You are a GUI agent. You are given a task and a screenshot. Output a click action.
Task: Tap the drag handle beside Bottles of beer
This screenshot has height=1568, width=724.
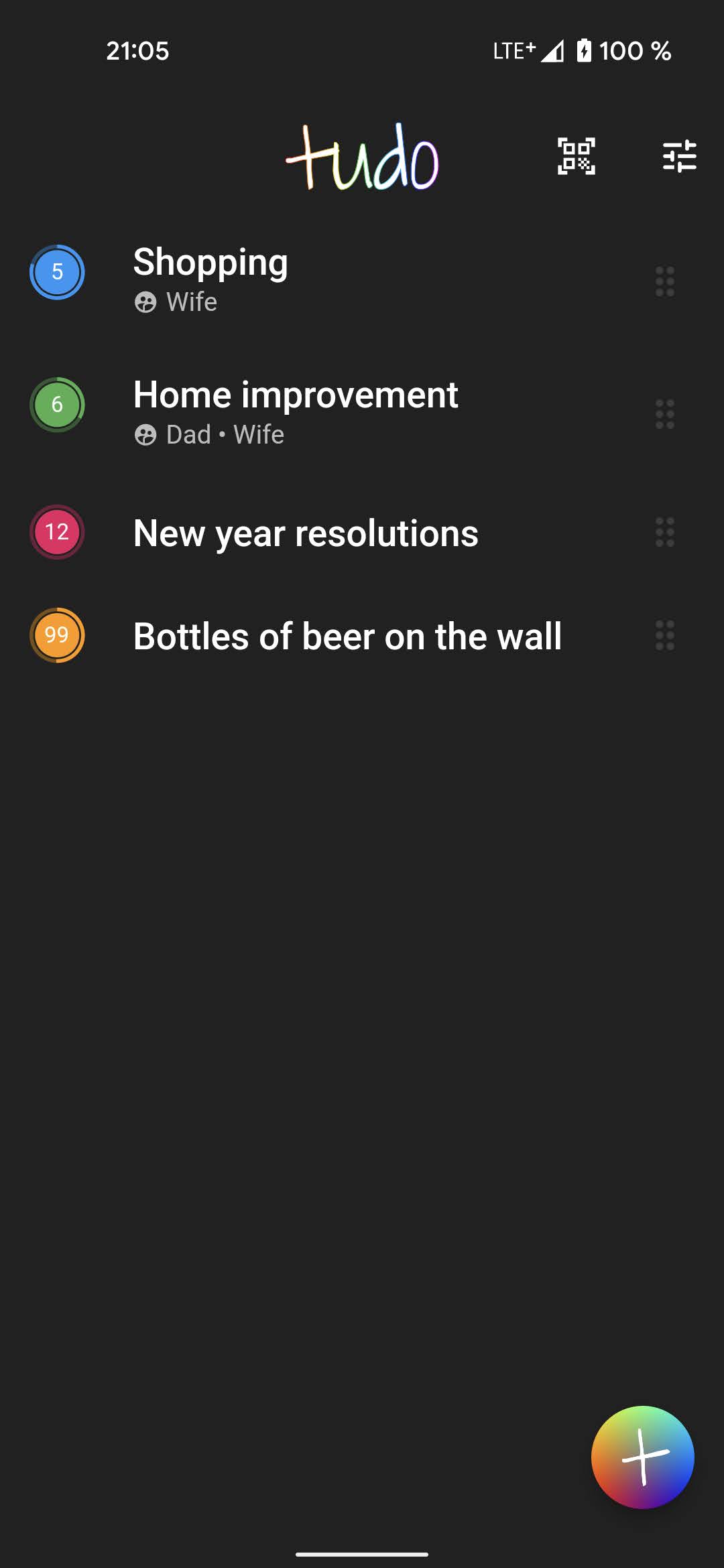coord(664,636)
